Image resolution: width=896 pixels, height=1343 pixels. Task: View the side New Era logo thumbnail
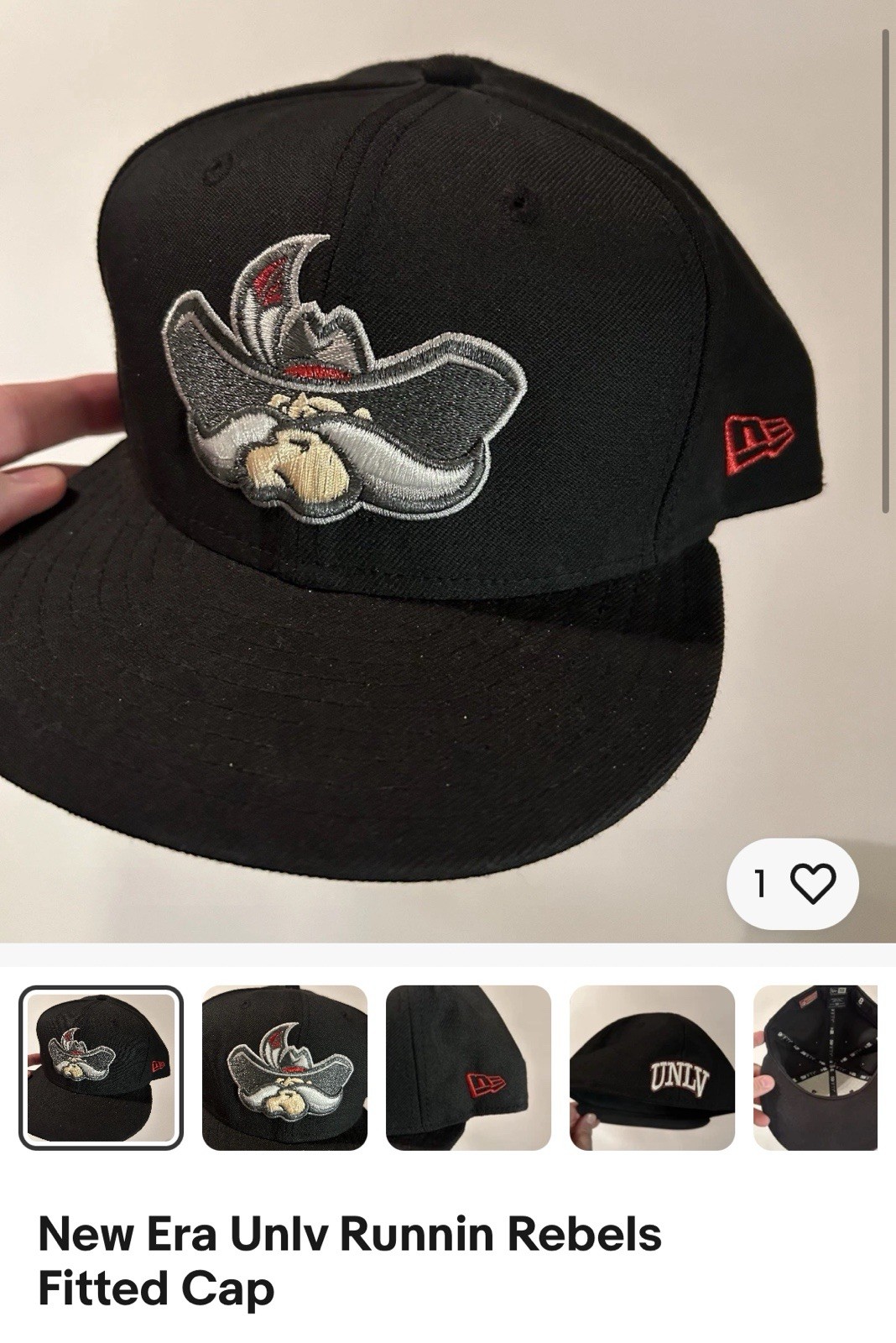point(468,1067)
